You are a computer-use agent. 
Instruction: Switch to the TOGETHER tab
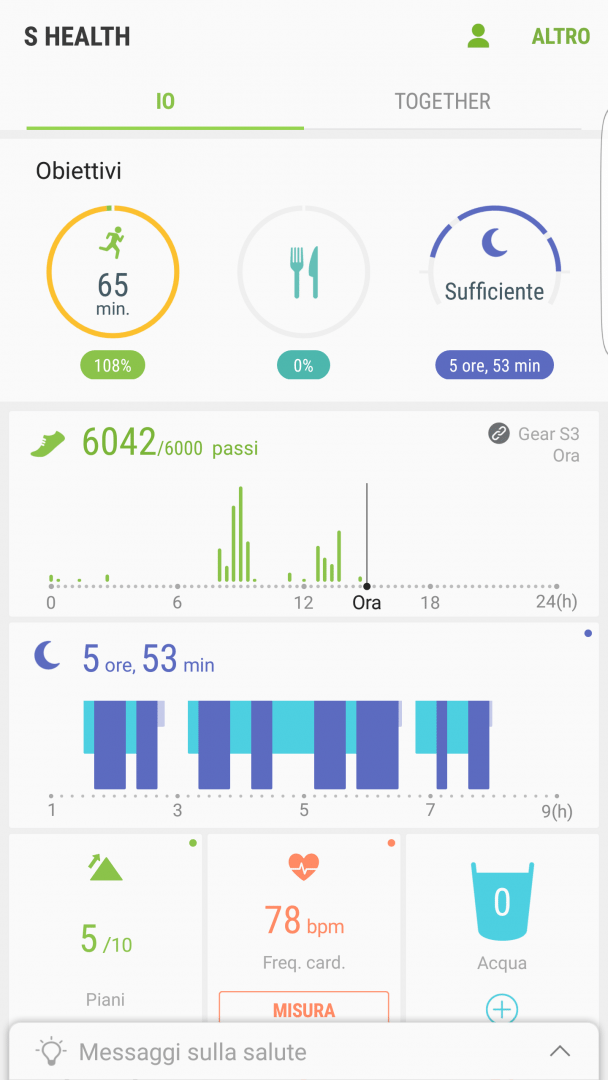[x=442, y=101]
